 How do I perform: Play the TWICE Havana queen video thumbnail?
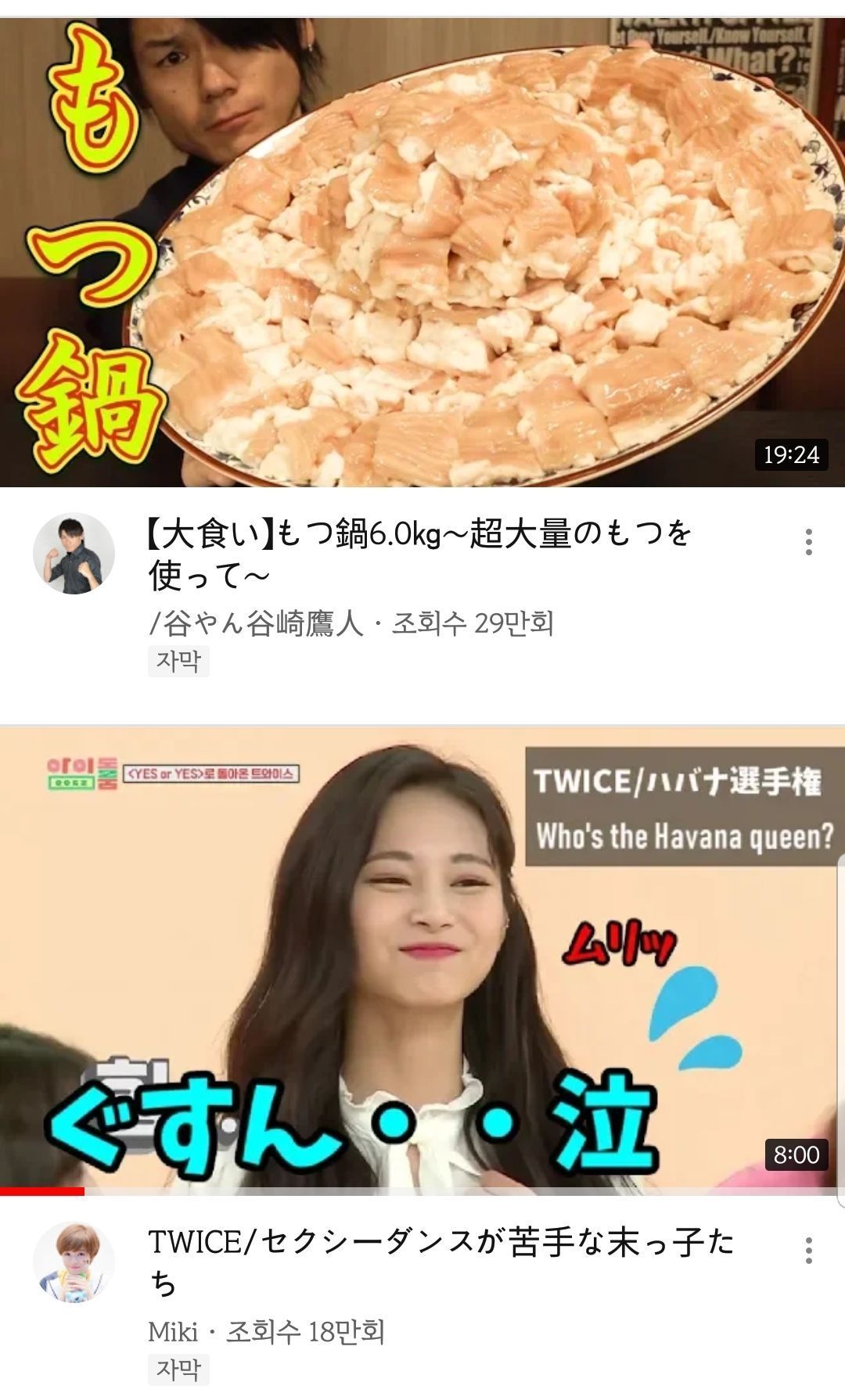pyautogui.click(x=422, y=958)
